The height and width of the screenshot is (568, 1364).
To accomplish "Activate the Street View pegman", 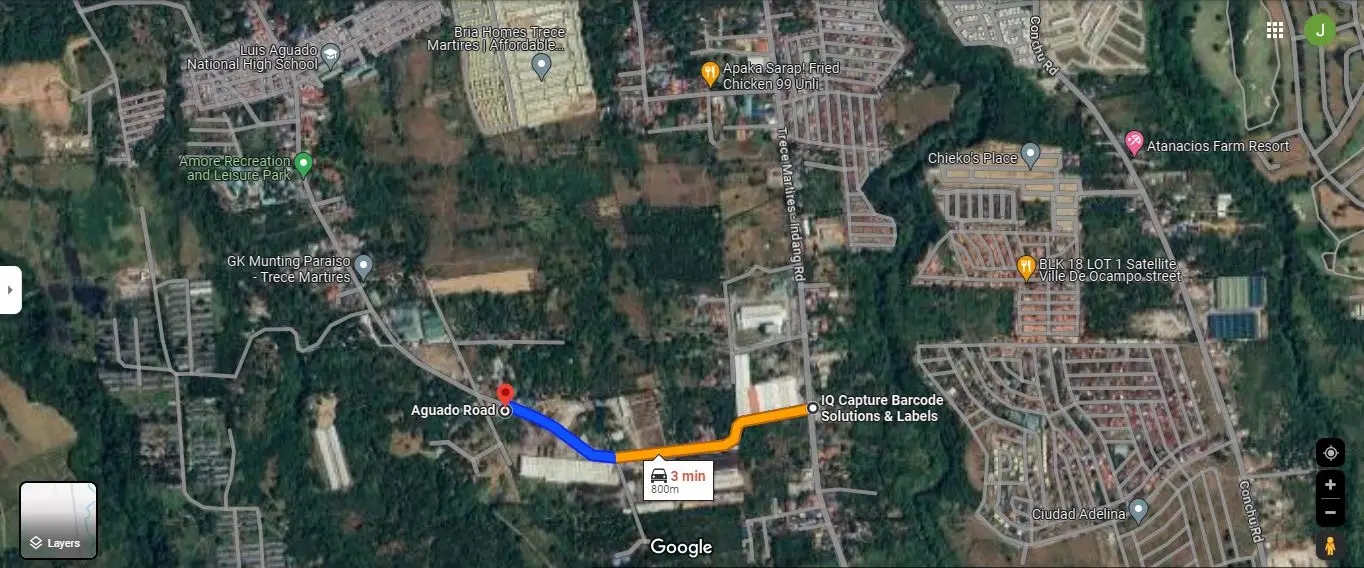I will 1330,546.
